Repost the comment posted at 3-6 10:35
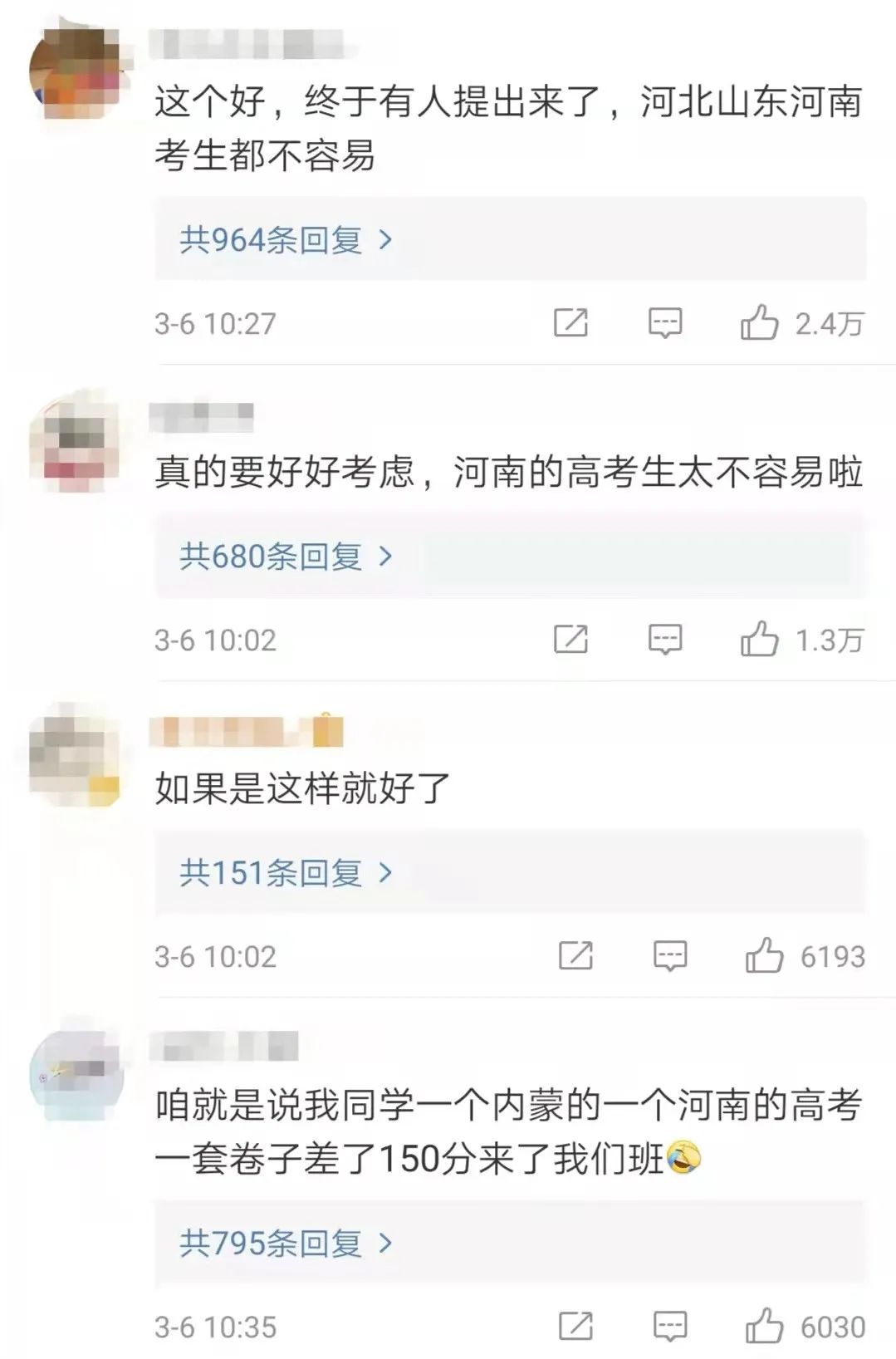Viewport: 896px width, 1359px height. point(575,1327)
